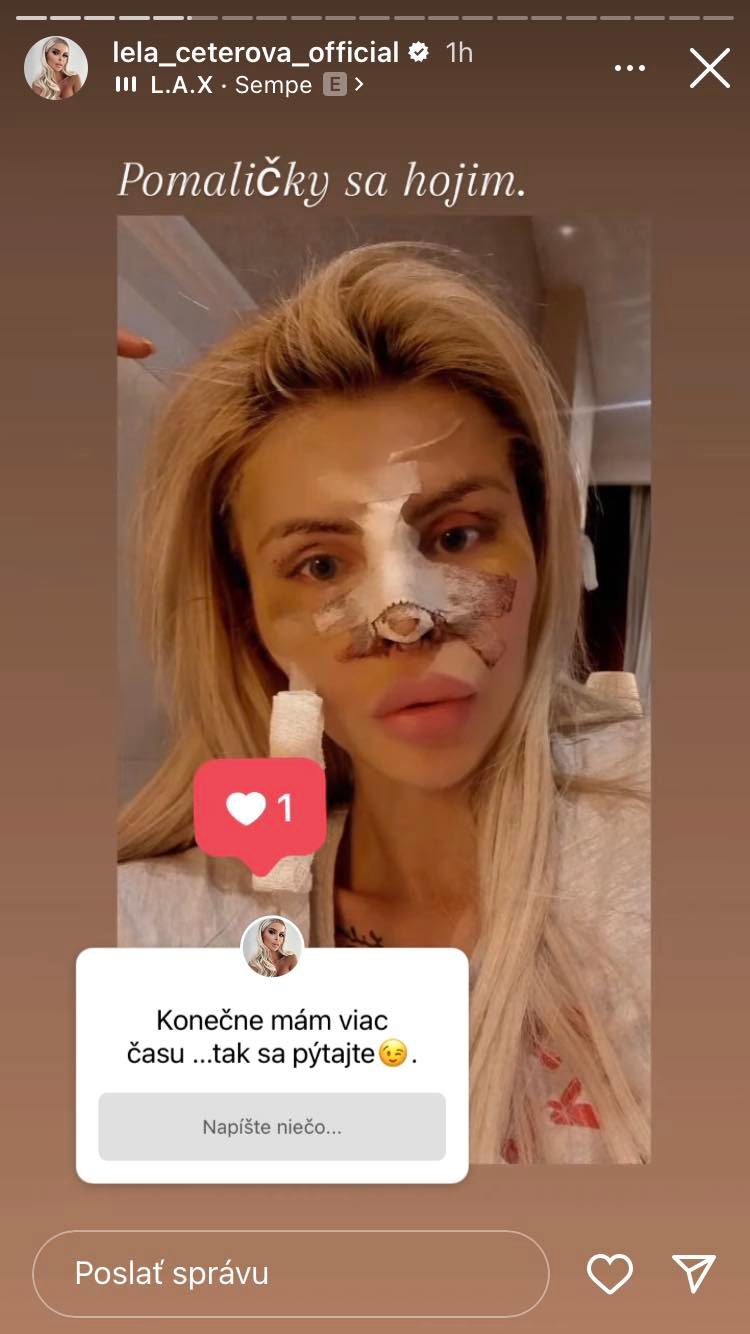
Task: Open the L.A.X Sempe music track
Action: 240,86
